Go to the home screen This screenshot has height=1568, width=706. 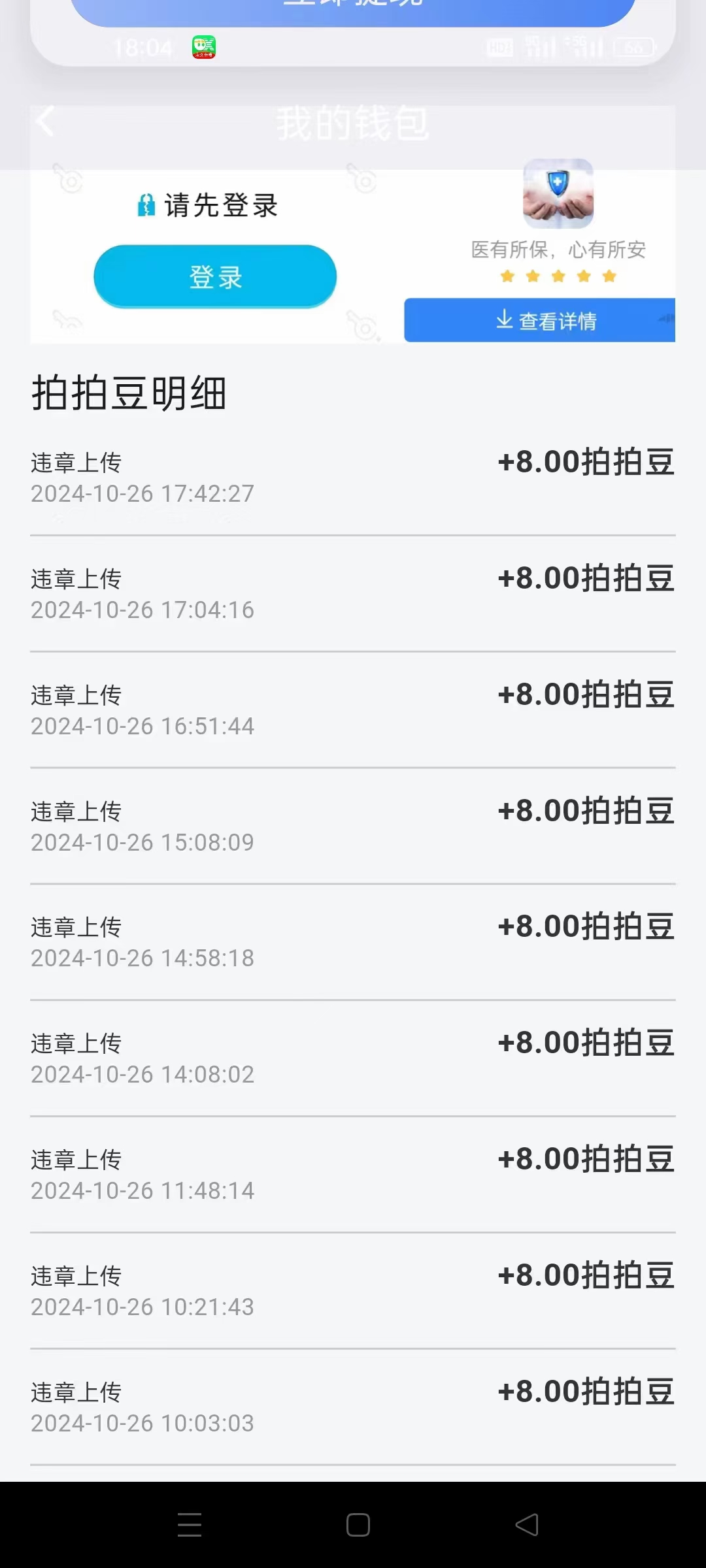358,1525
